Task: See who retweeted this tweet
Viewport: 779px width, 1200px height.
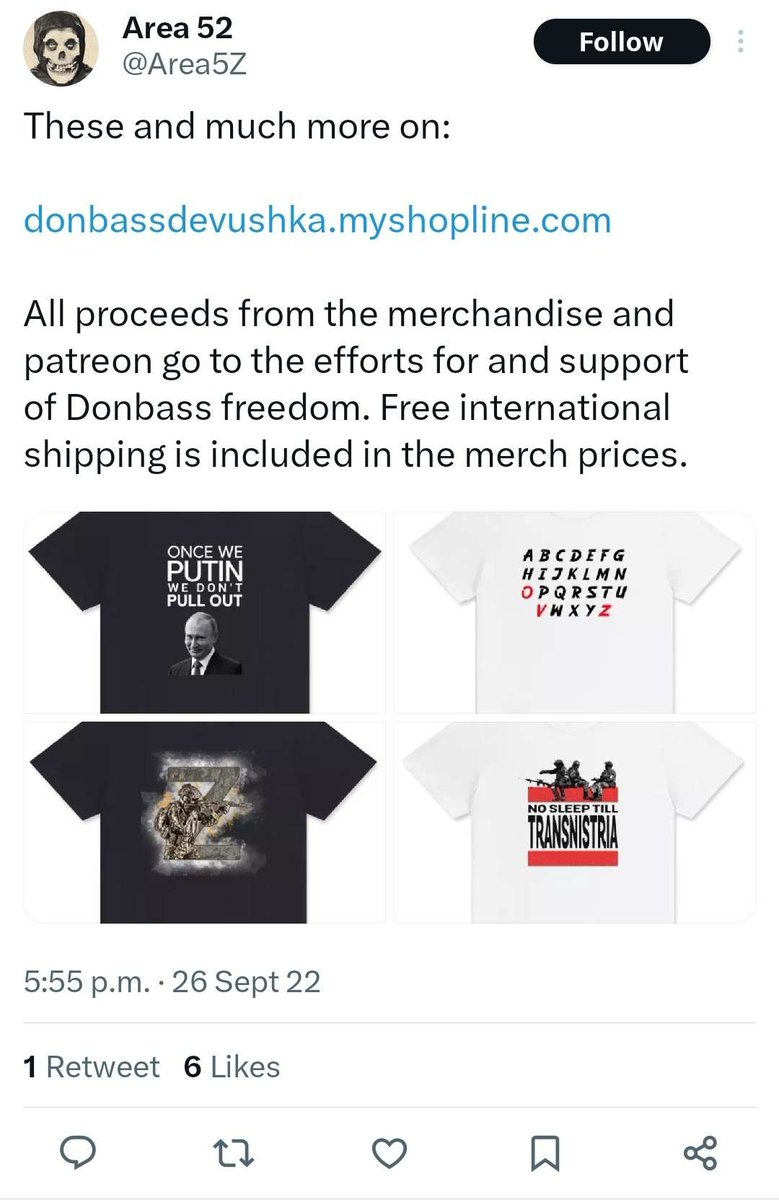Action: click(x=92, y=1067)
